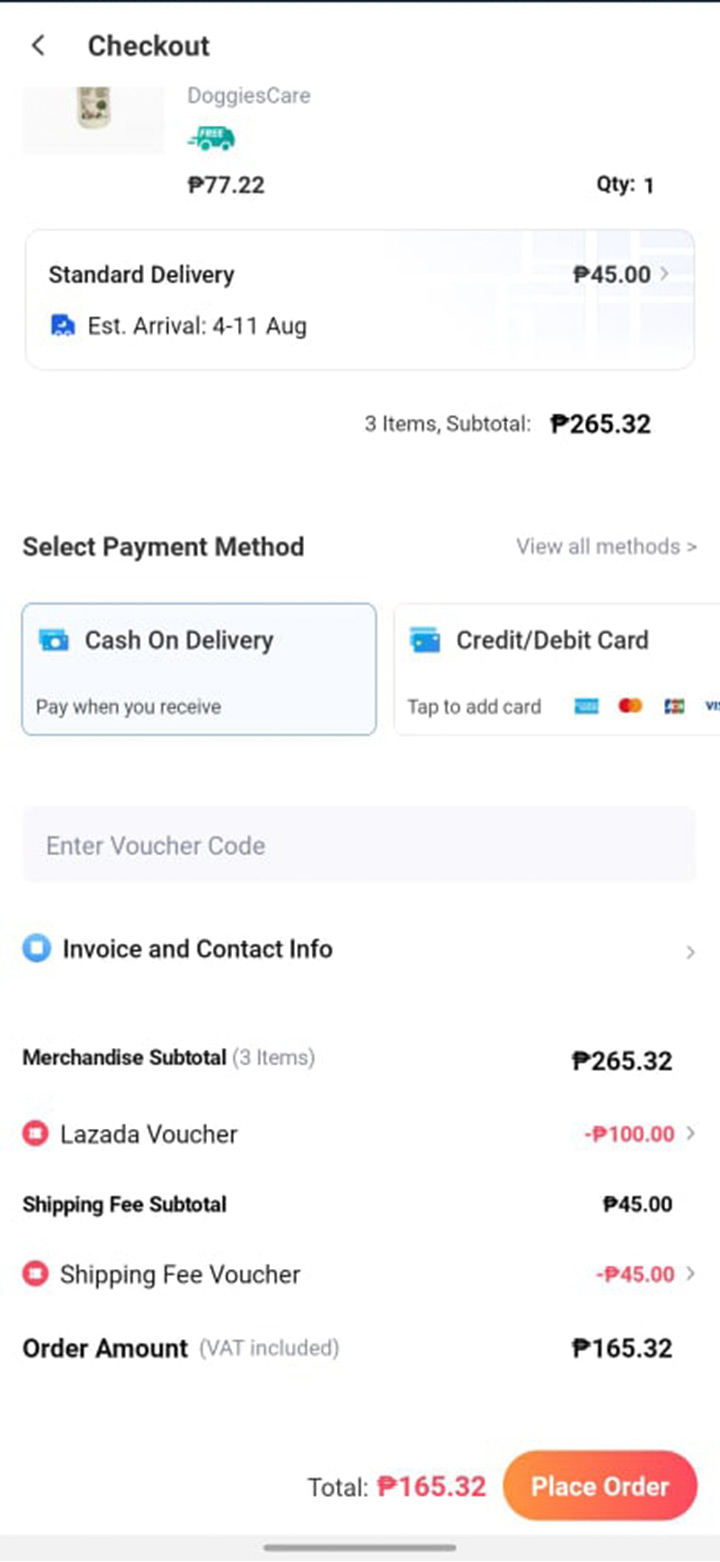720x1562 pixels.
Task: Click the Shipping Fee Voucher red icon
Action: click(x=34, y=1274)
